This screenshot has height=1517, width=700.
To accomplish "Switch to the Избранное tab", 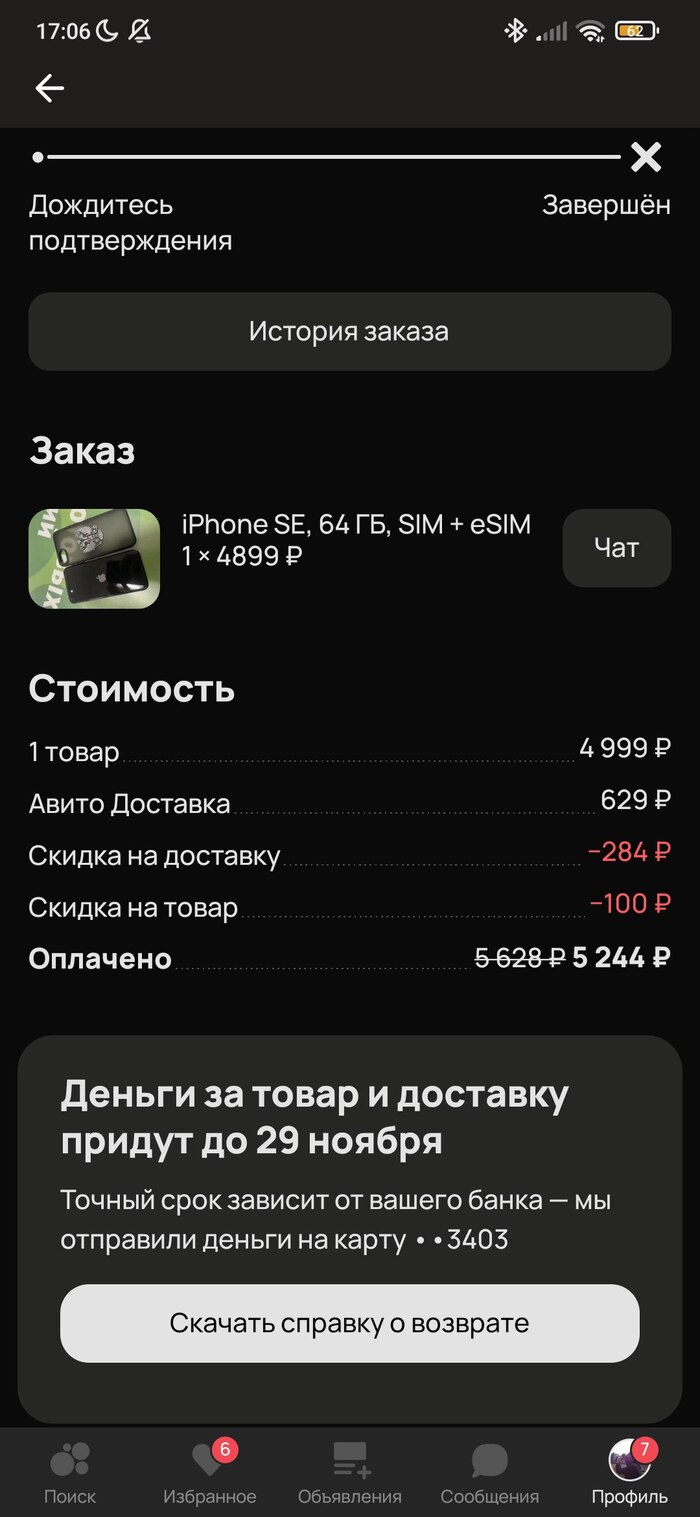I will tap(210, 1473).
